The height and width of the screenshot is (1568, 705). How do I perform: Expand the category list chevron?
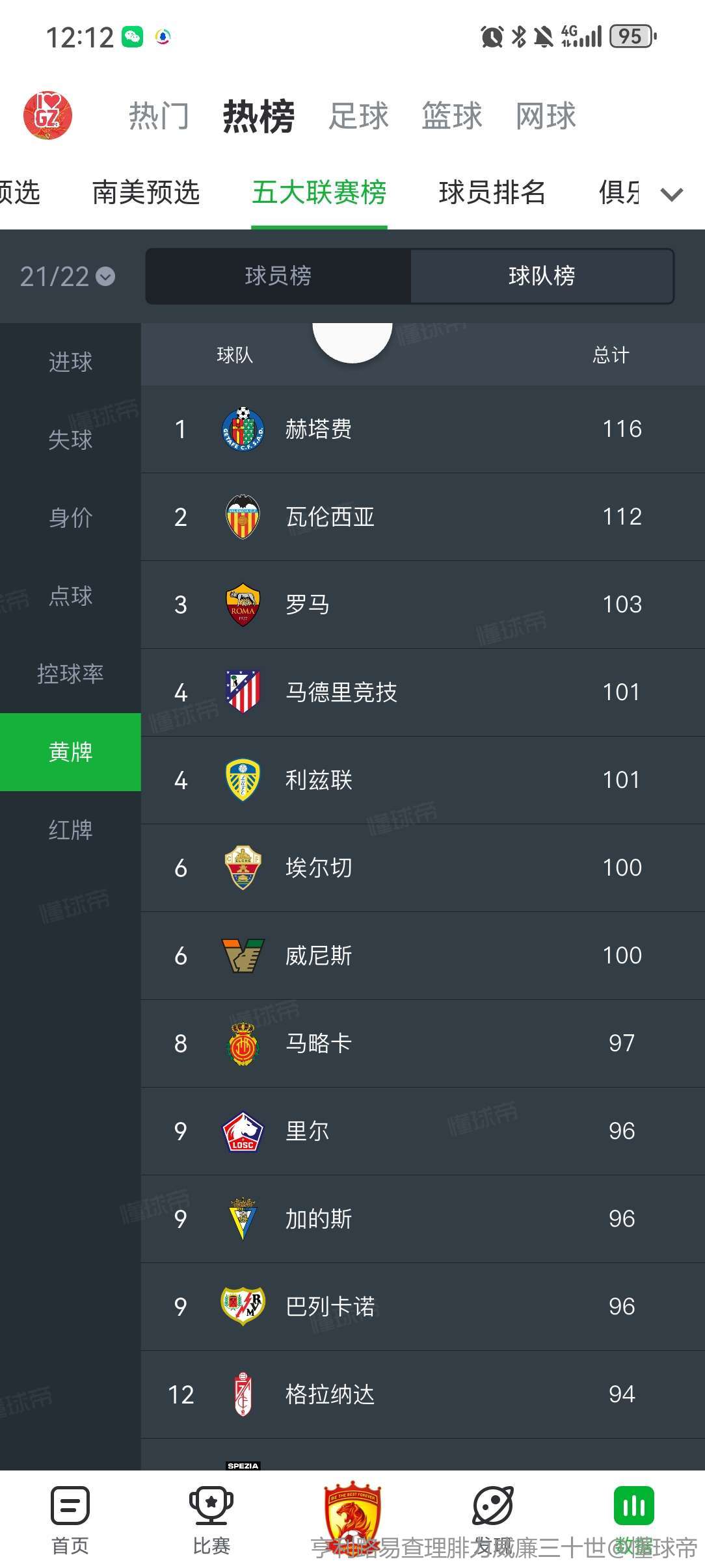672,194
